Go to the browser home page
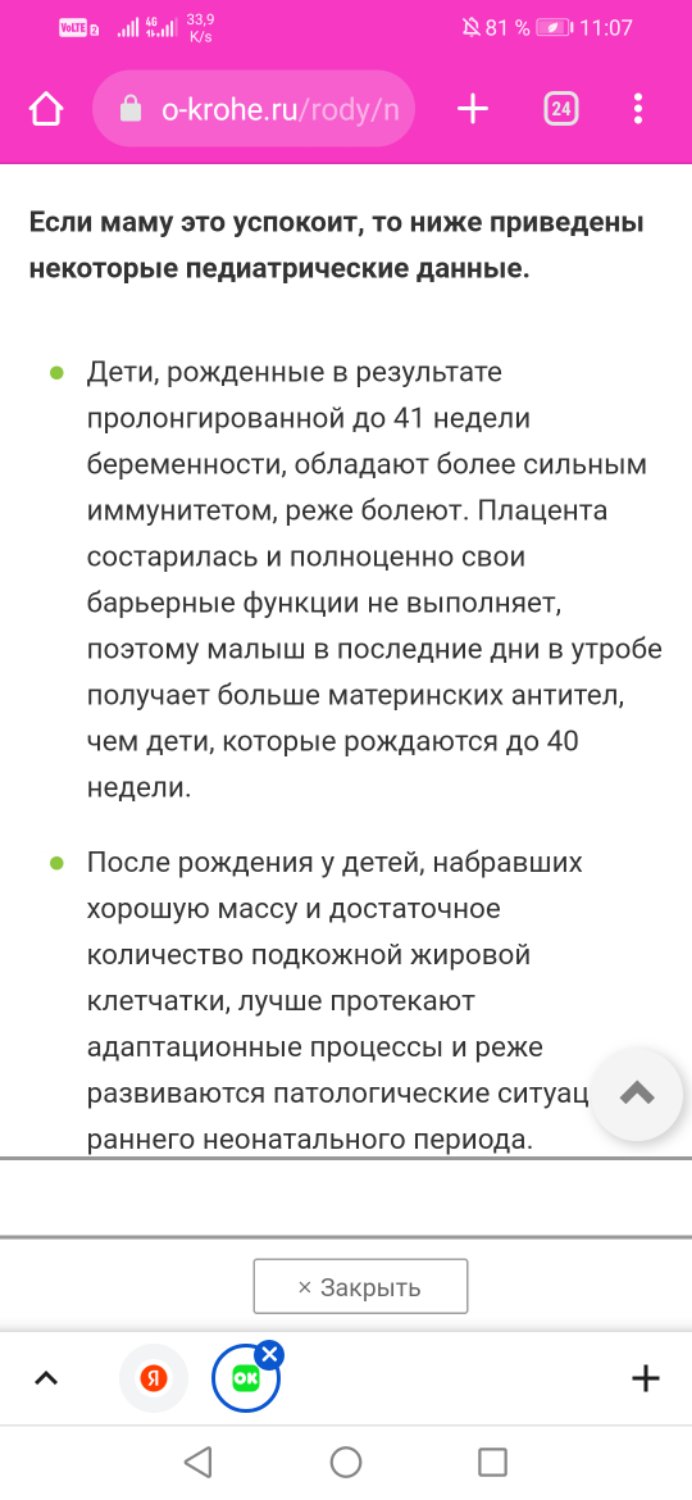The width and height of the screenshot is (692, 1500). click(46, 109)
